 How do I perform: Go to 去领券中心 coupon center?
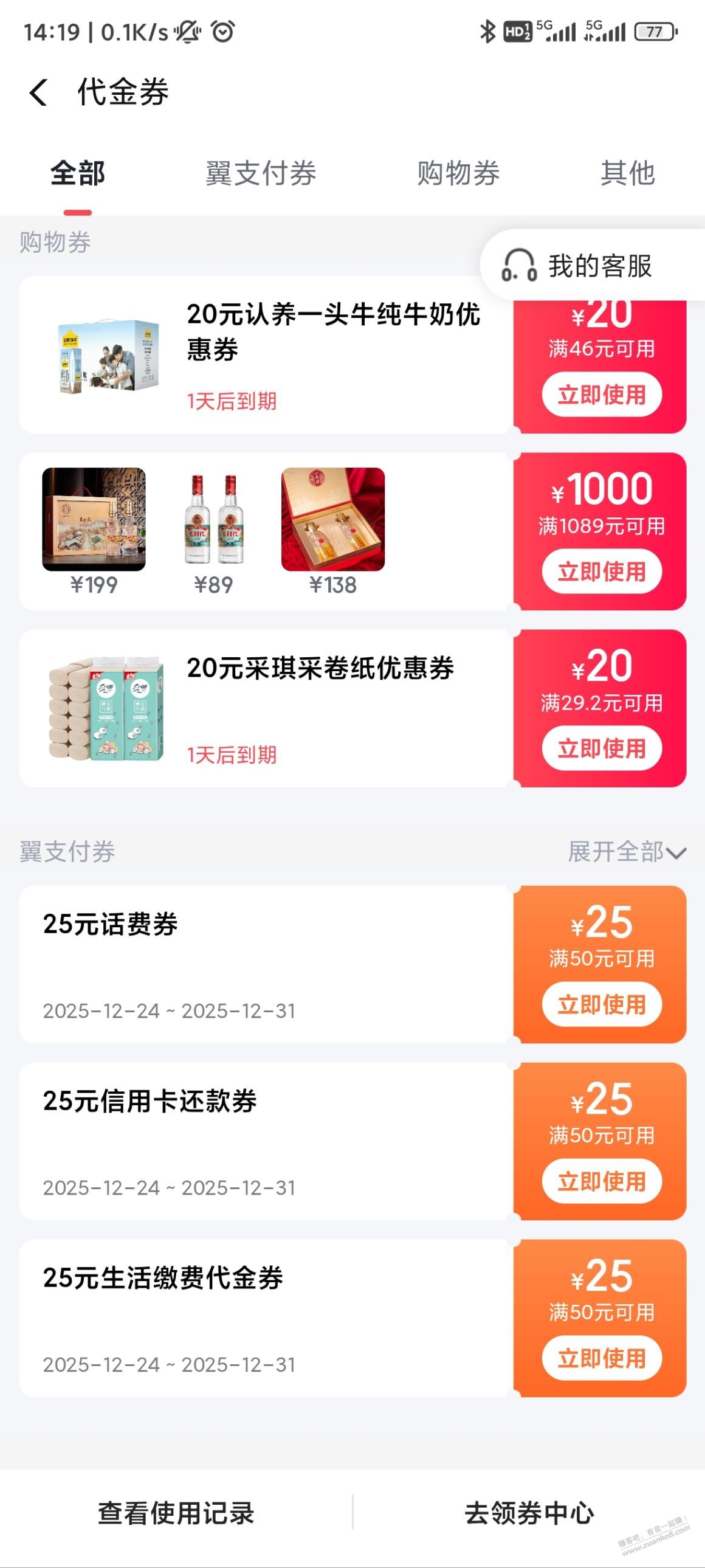529,1513
